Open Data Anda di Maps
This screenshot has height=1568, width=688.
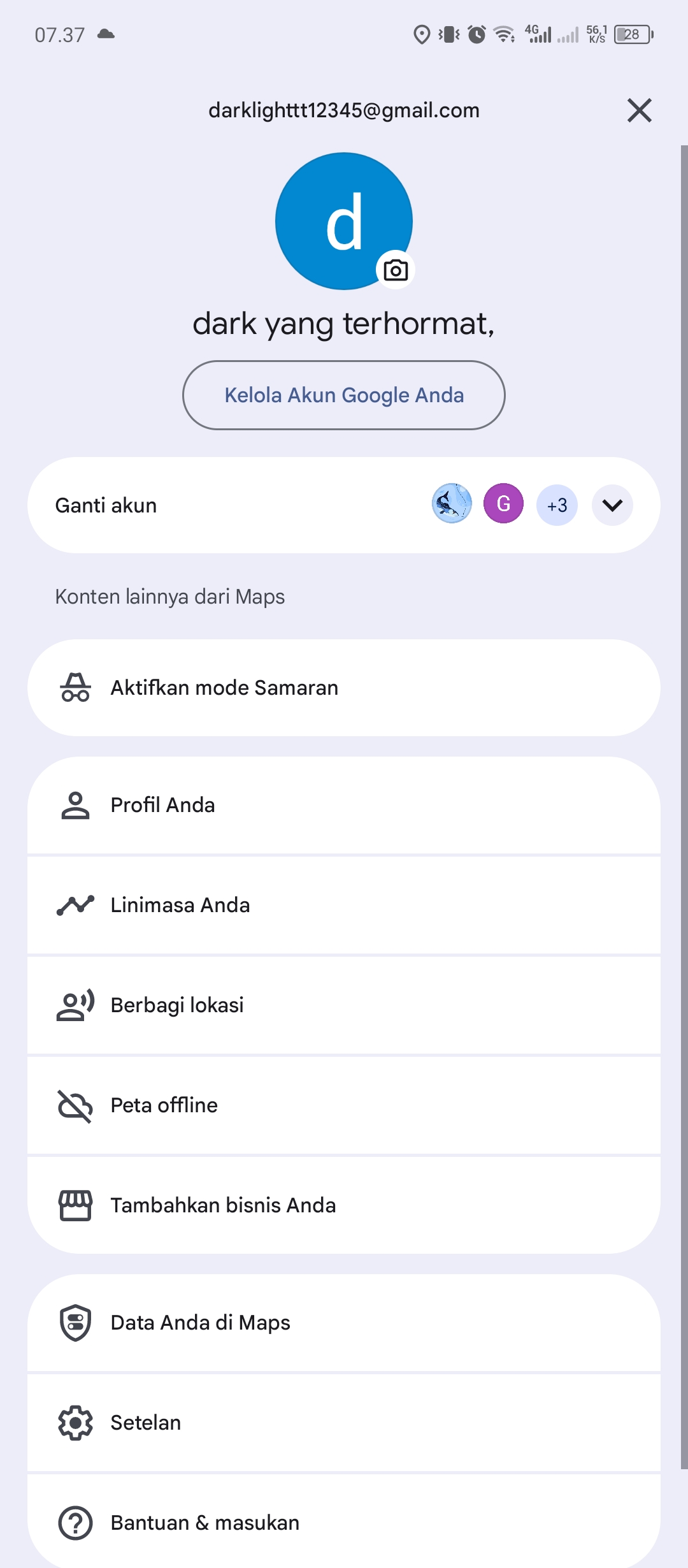[x=344, y=1323]
